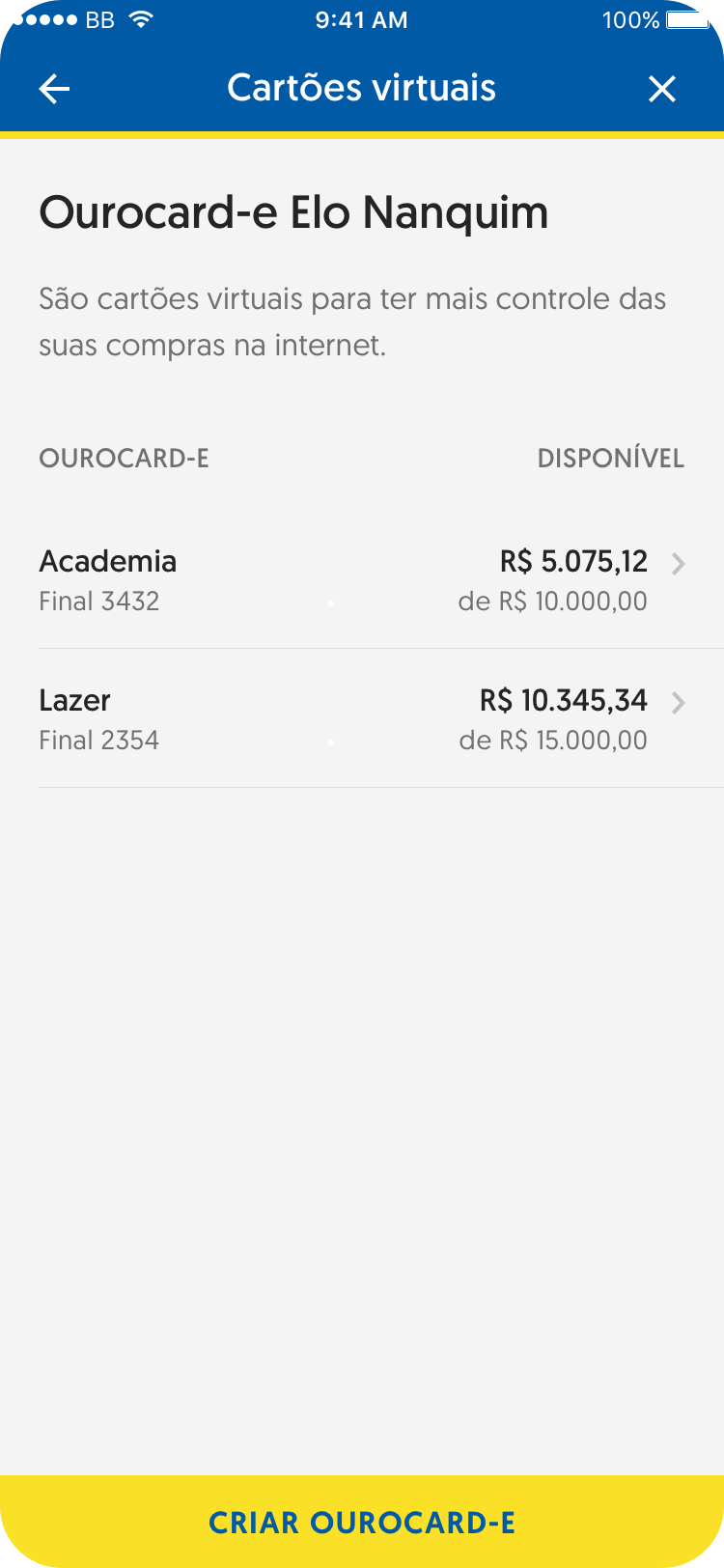This screenshot has width=724, height=1568.
Task: Tap the R$ 10.000,00 limit of Academia
Action: click(553, 601)
